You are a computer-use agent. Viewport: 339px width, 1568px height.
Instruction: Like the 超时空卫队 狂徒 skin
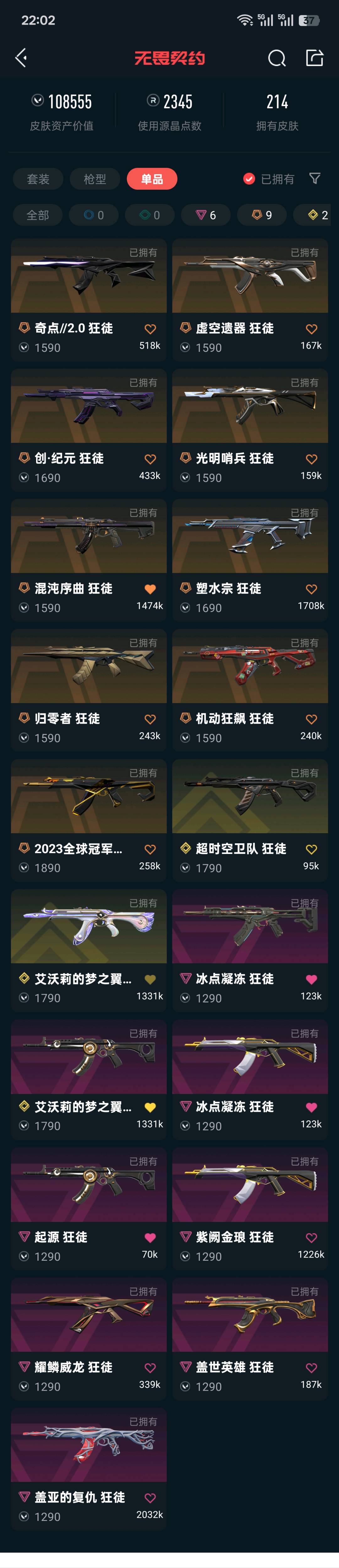click(x=311, y=849)
